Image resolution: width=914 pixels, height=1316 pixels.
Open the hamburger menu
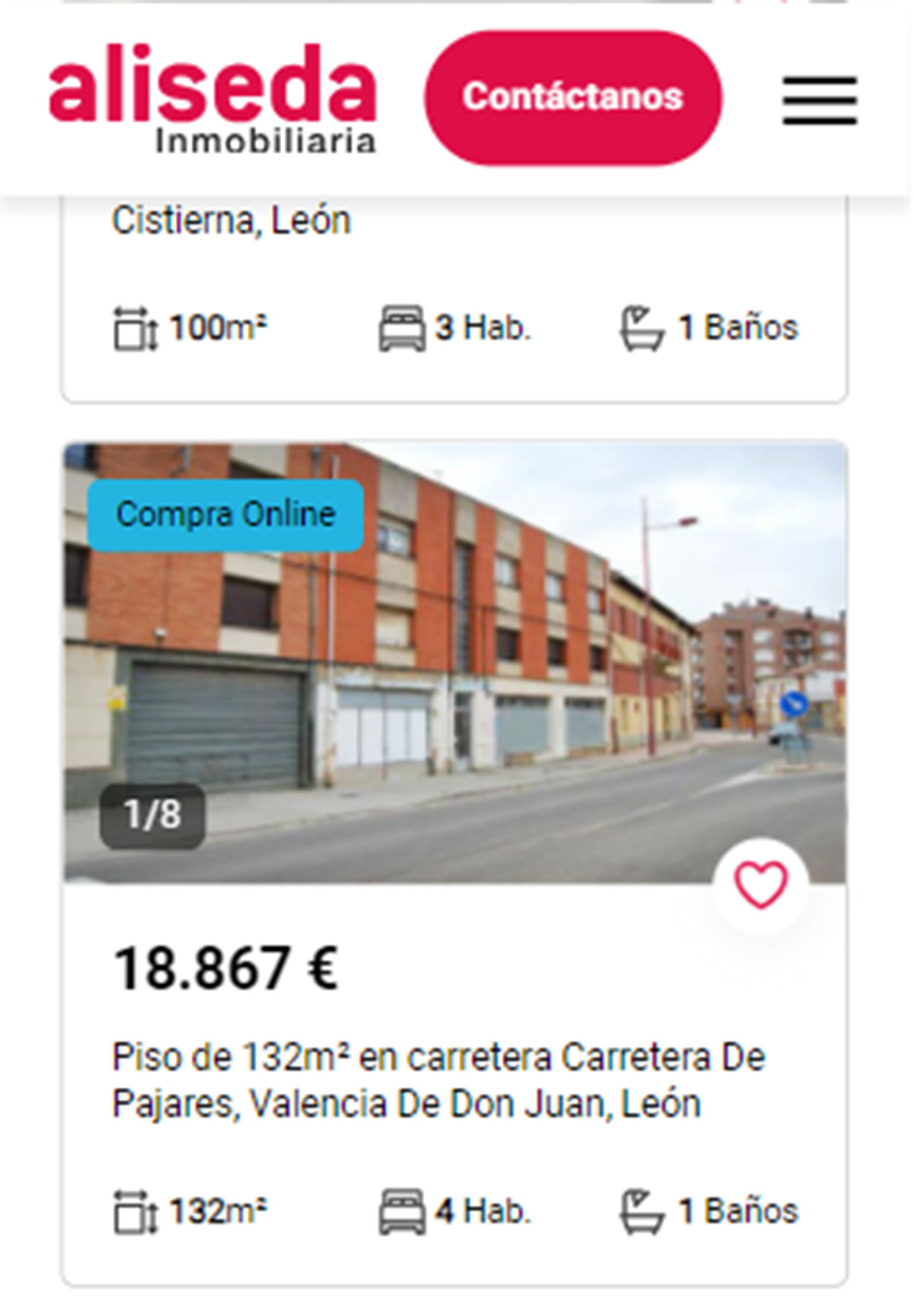[x=820, y=100]
